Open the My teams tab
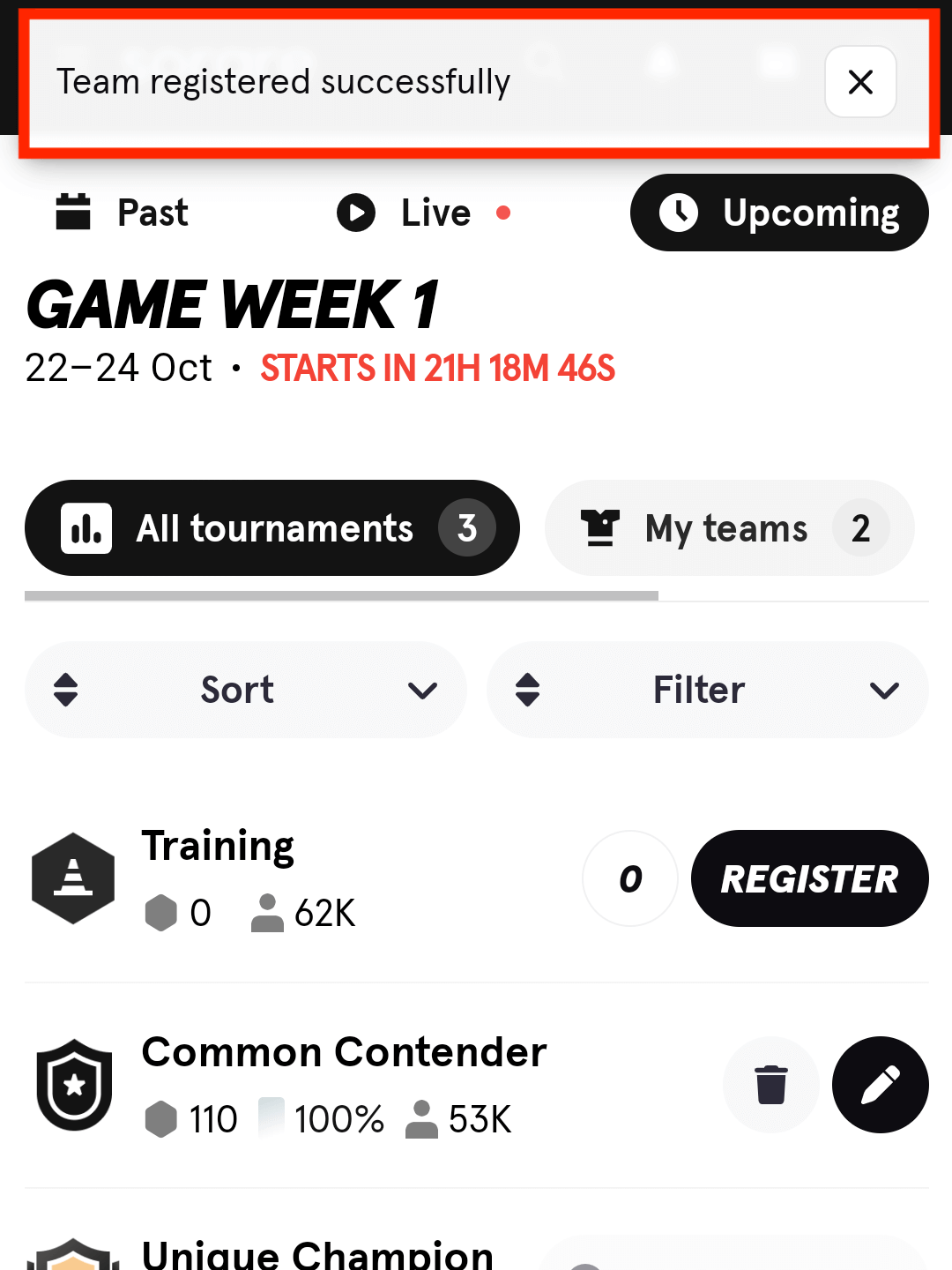This screenshot has width=952, height=1270. [729, 528]
